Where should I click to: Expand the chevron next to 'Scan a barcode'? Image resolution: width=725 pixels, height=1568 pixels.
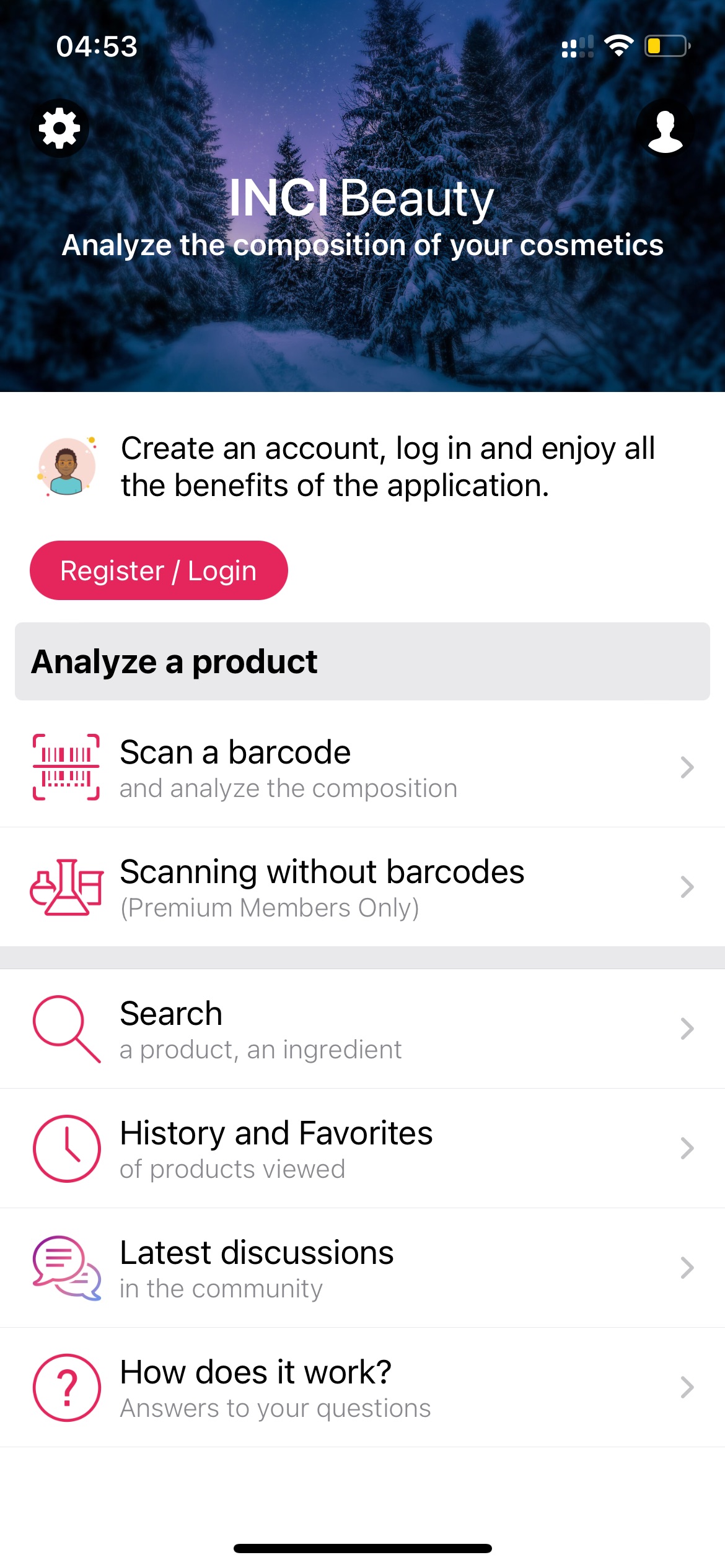coord(688,767)
